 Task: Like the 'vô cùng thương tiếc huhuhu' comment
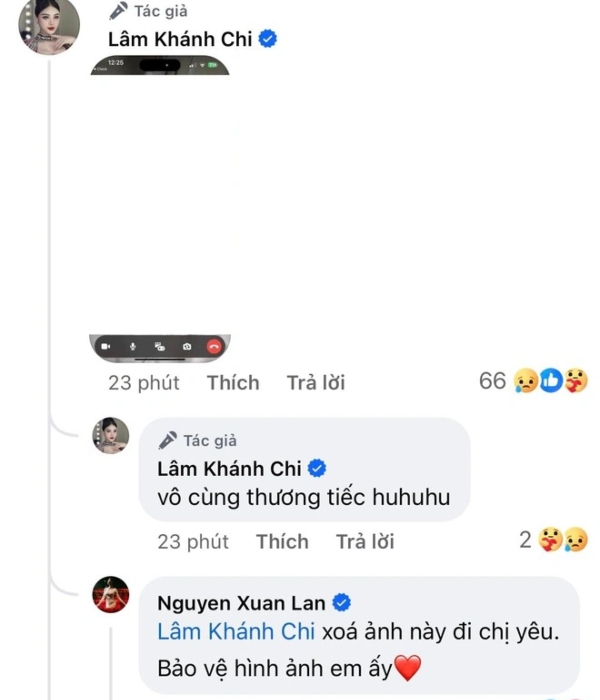282,541
